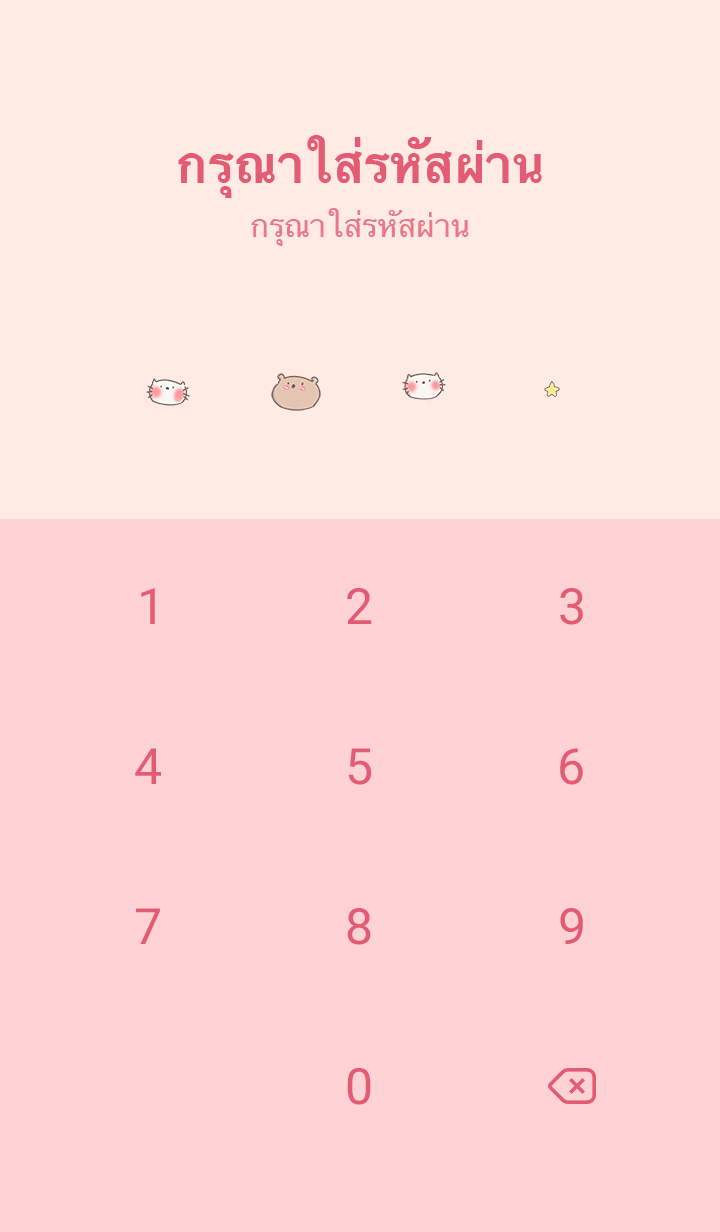Enter digit 5 on the keypad
The height and width of the screenshot is (1232, 720).
click(x=359, y=767)
